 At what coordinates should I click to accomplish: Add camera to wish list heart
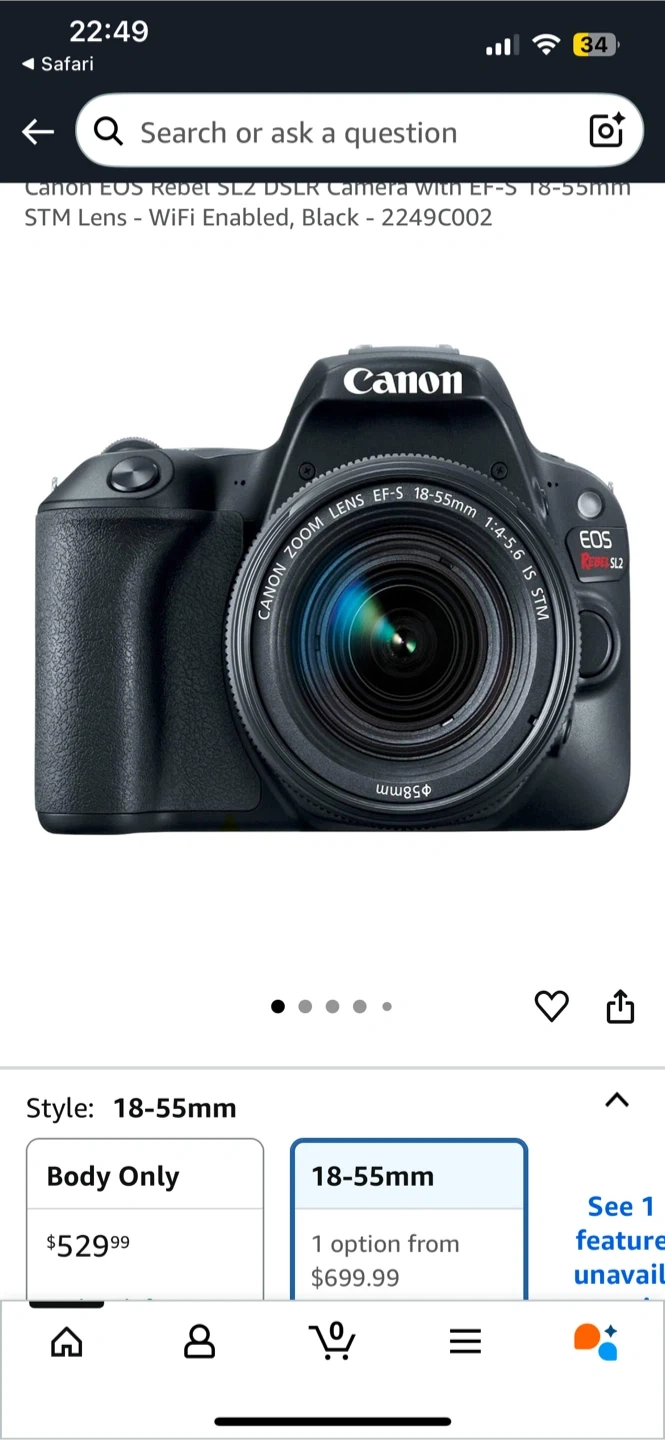point(551,1006)
